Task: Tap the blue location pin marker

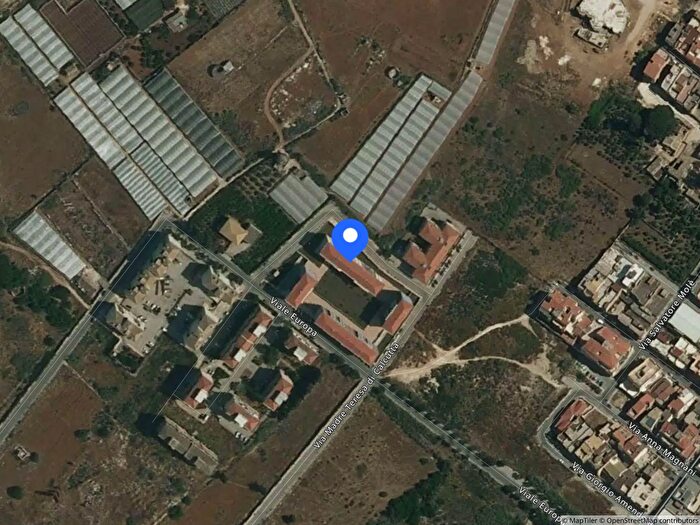Action: tap(350, 238)
